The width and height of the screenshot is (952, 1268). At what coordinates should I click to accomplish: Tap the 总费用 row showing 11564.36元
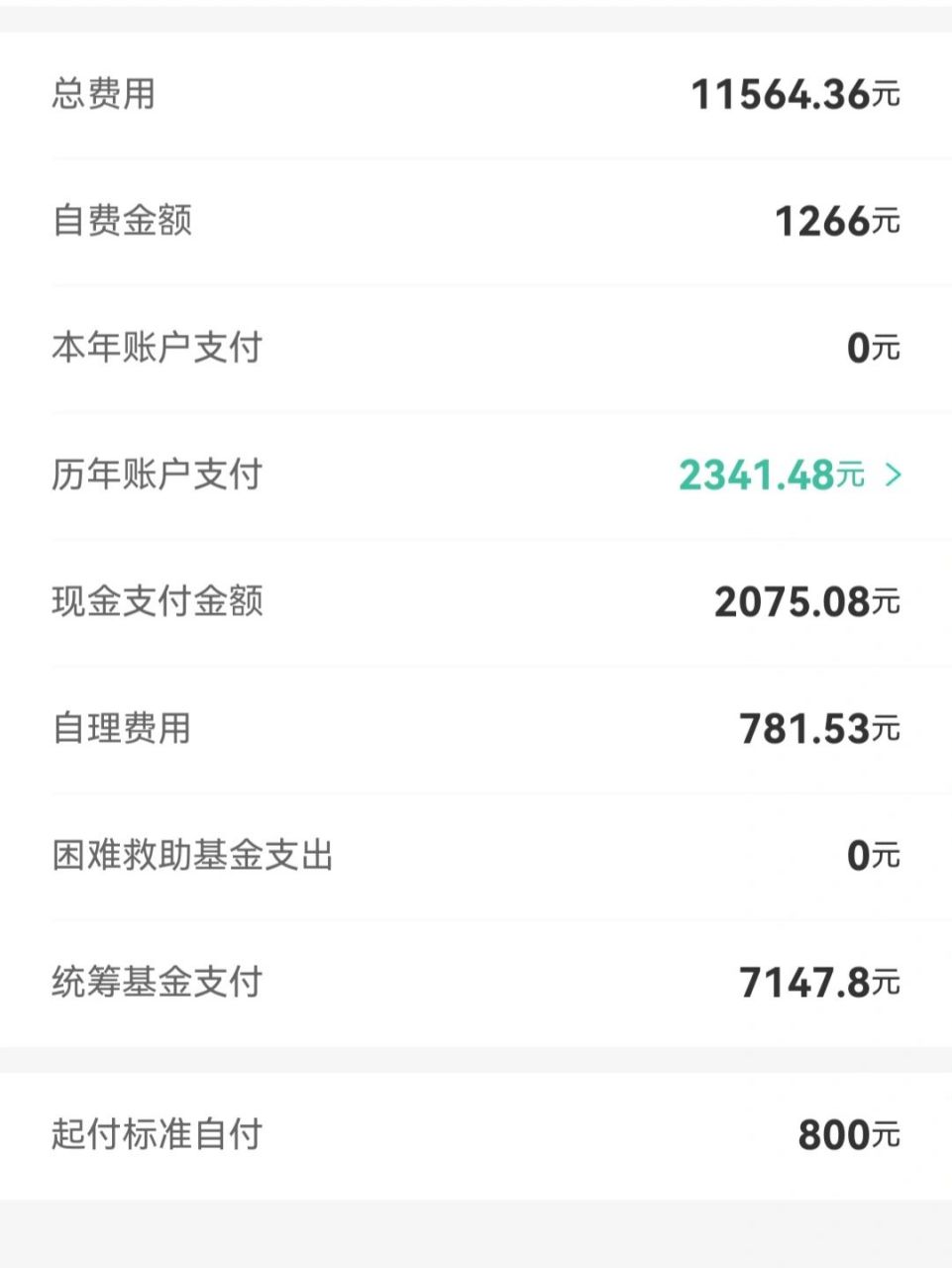(x=476, y=93)
